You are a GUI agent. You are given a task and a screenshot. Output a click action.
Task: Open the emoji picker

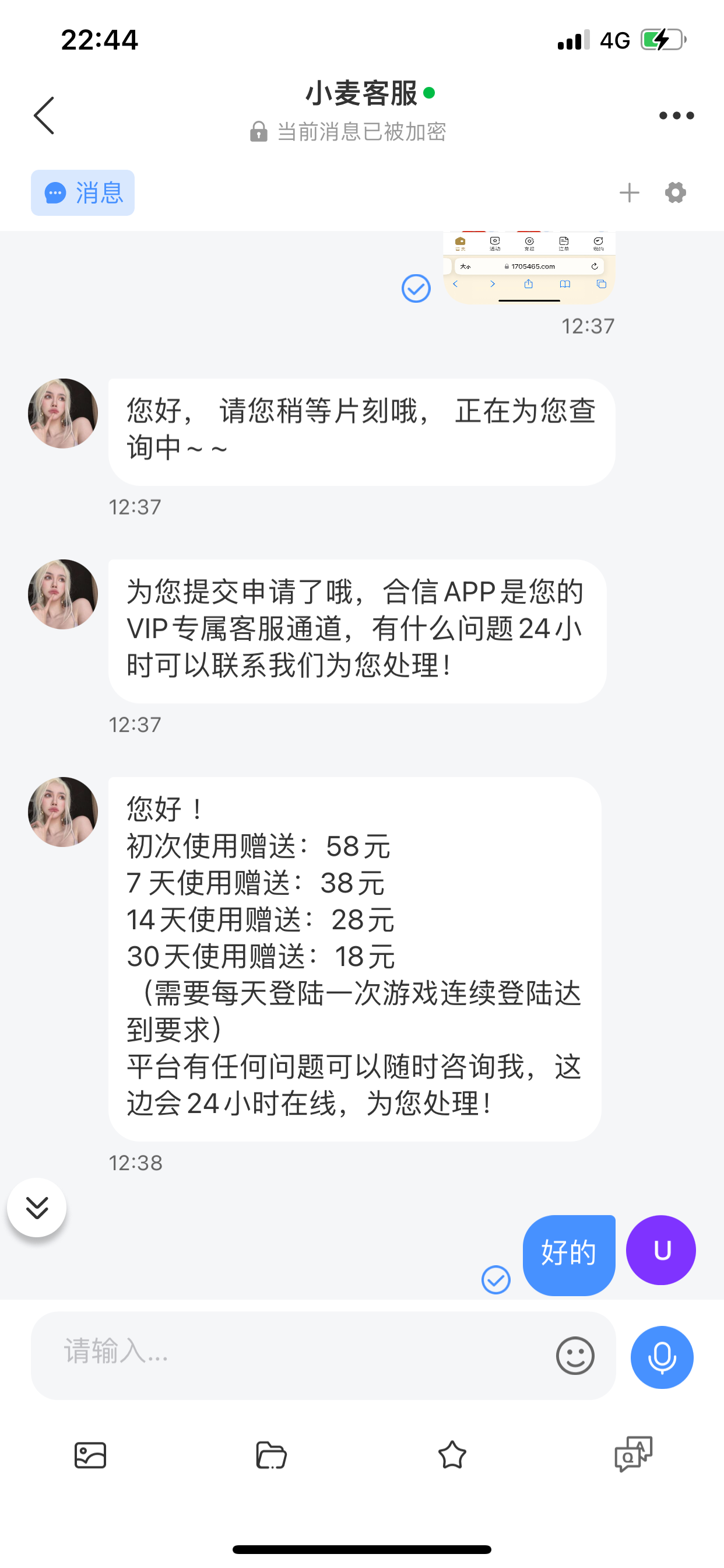574,1356
